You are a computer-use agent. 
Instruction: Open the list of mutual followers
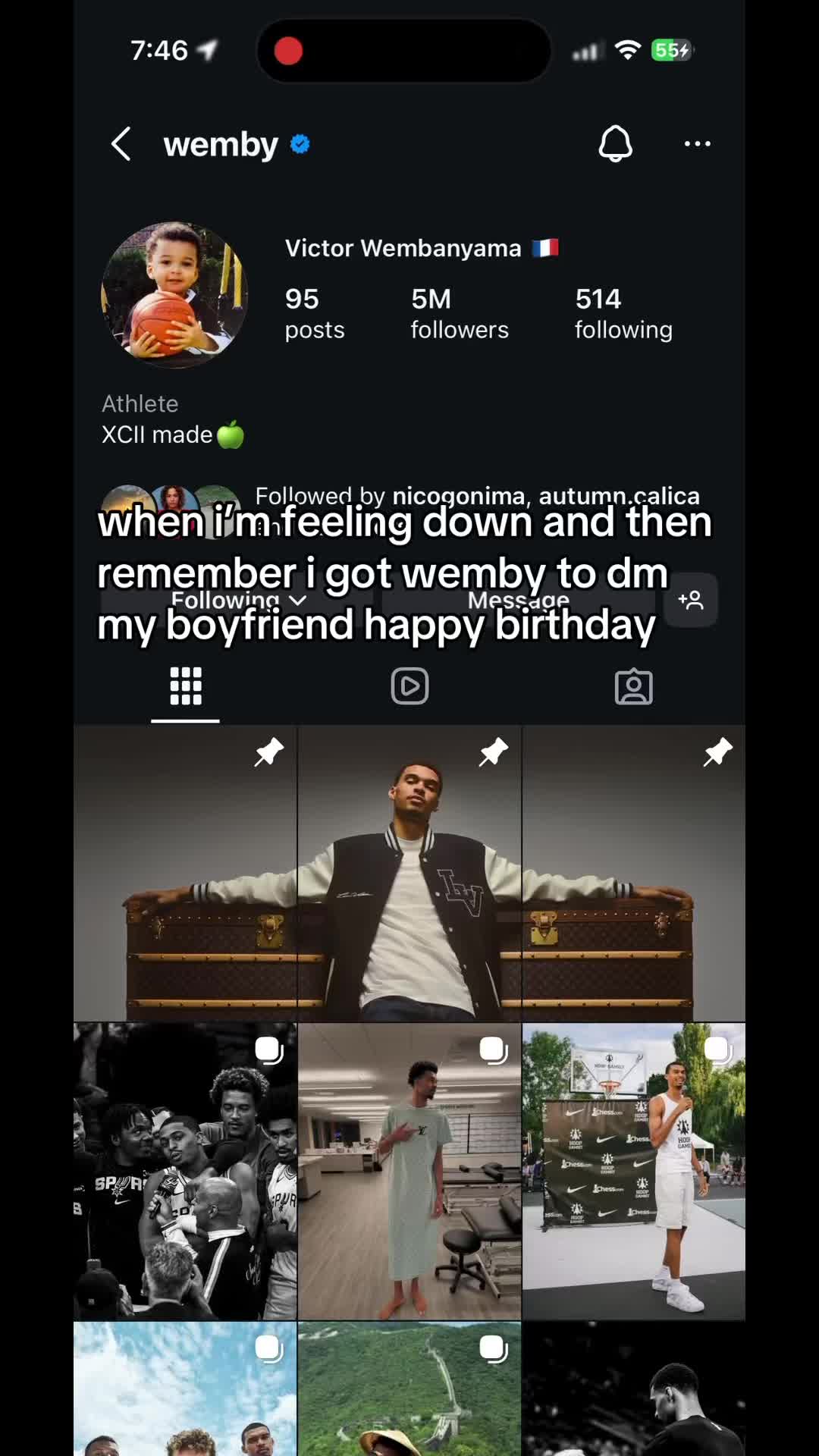coord(476,497)
